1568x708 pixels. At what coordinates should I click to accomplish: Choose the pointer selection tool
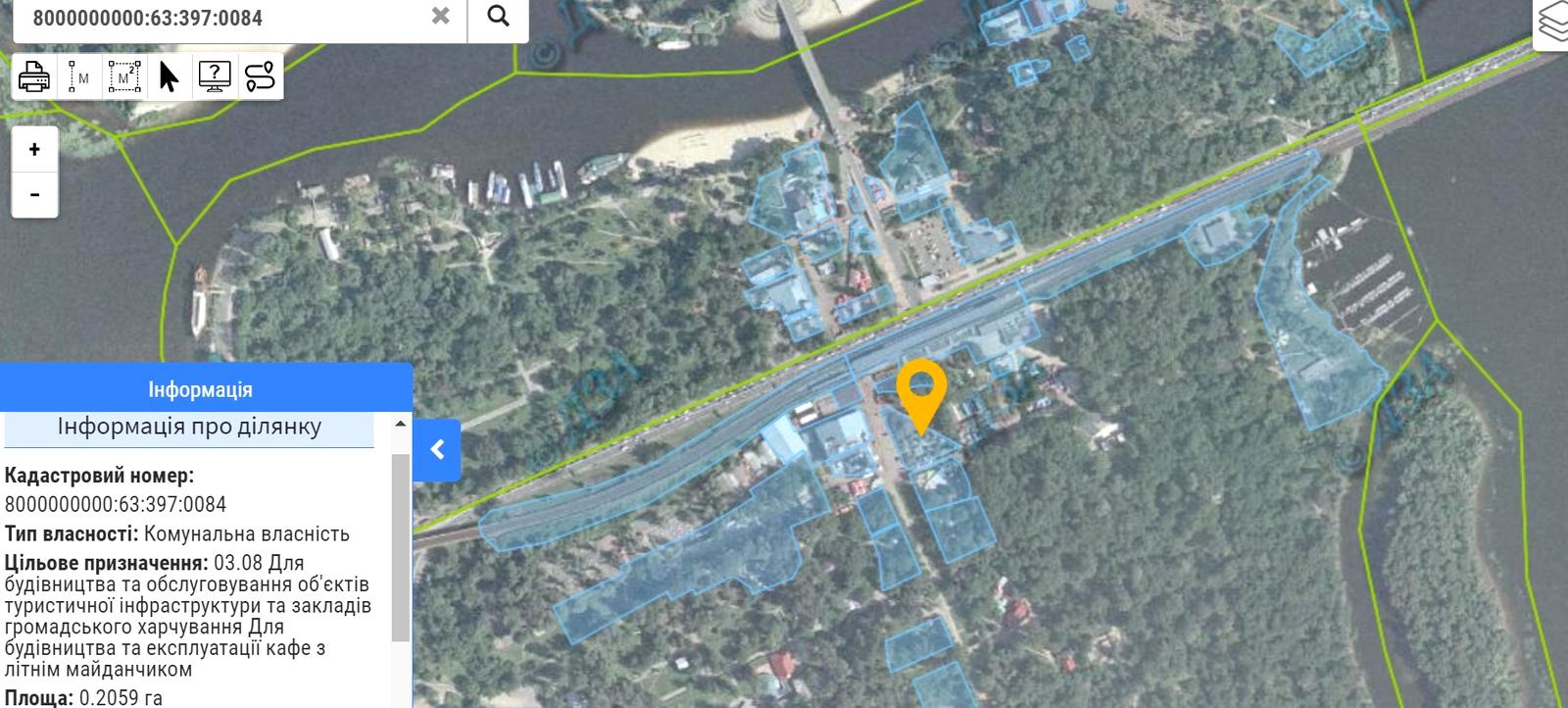(169, 76)
